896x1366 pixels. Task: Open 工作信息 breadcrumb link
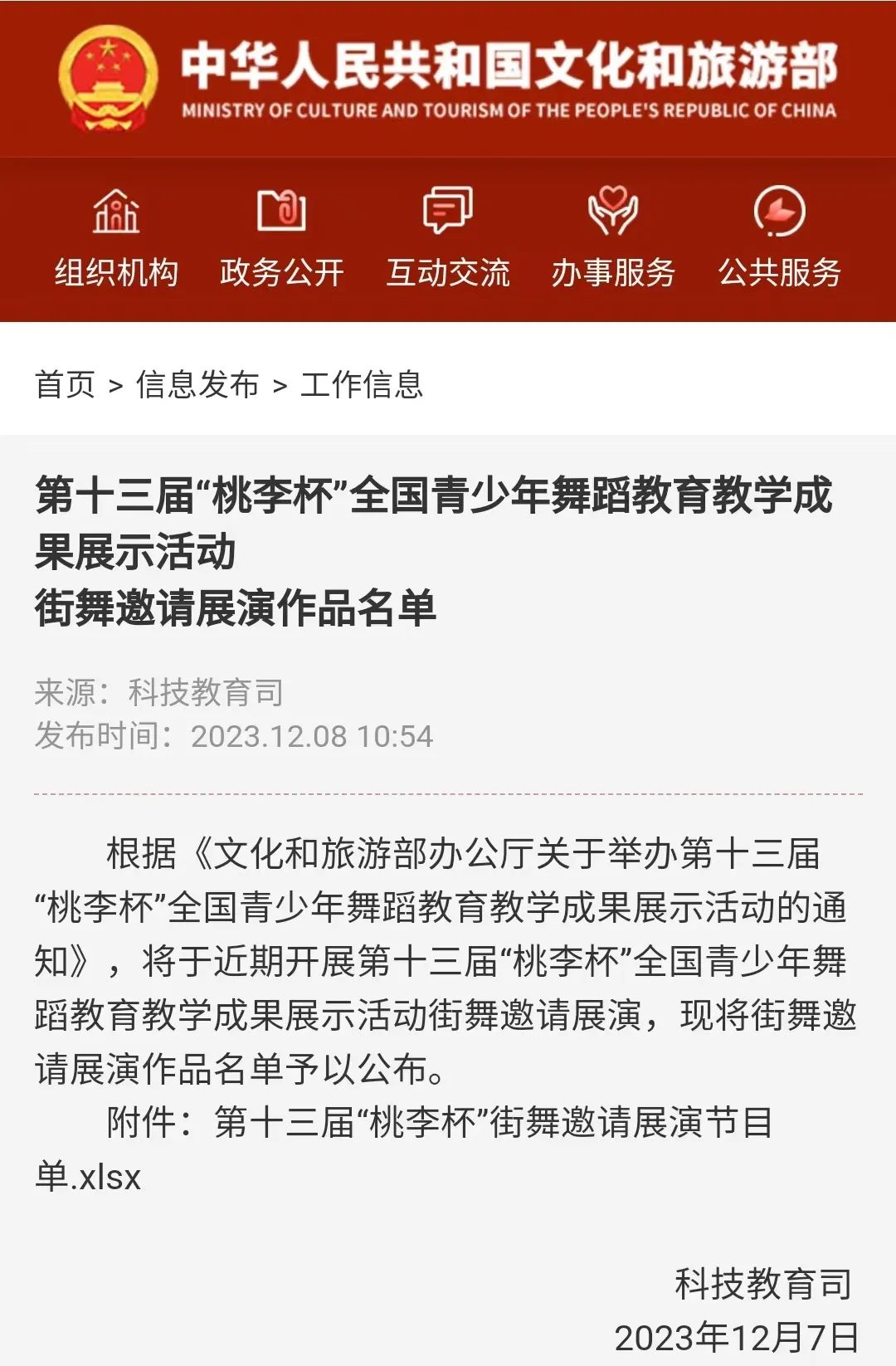pyautogui.click(x=362, y=384)
